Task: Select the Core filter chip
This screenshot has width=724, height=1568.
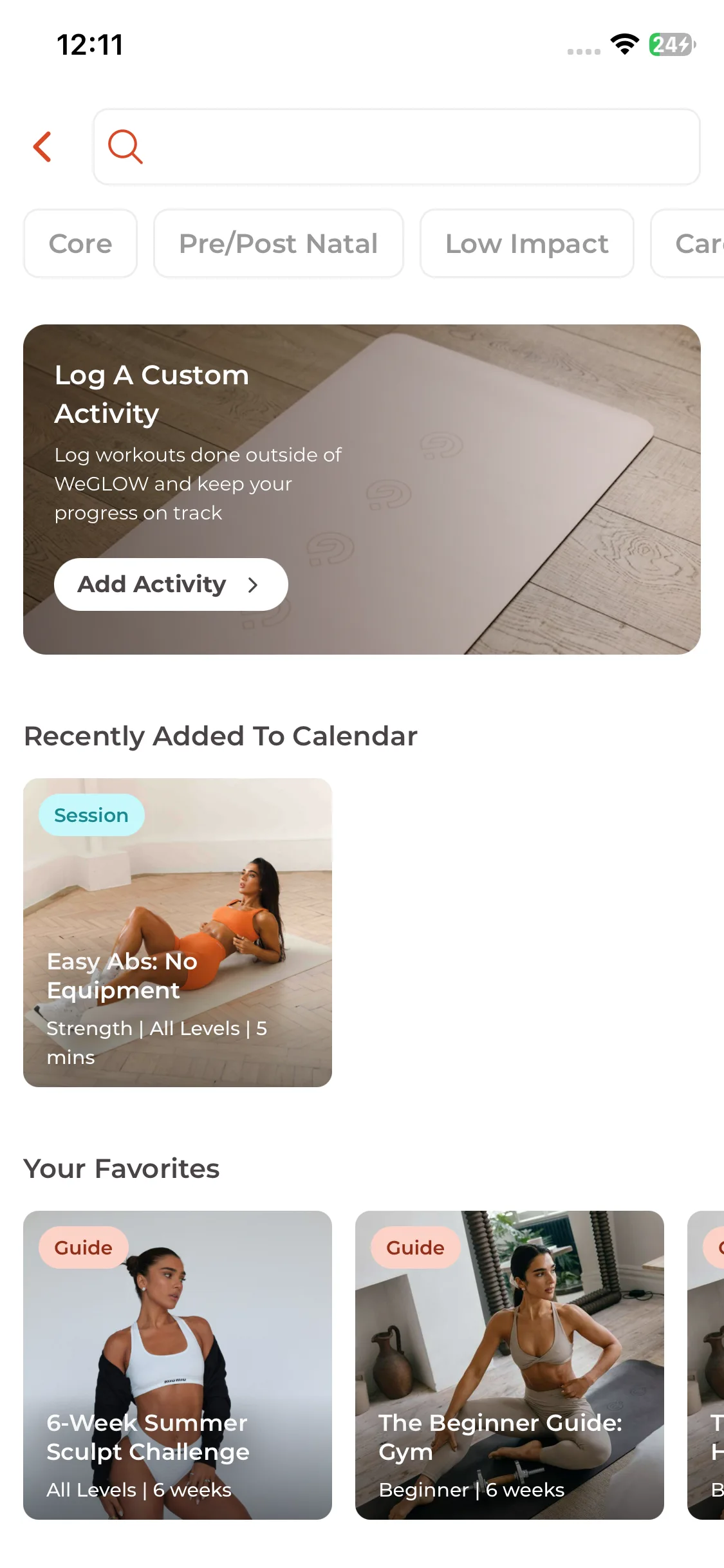Action: 80,243
